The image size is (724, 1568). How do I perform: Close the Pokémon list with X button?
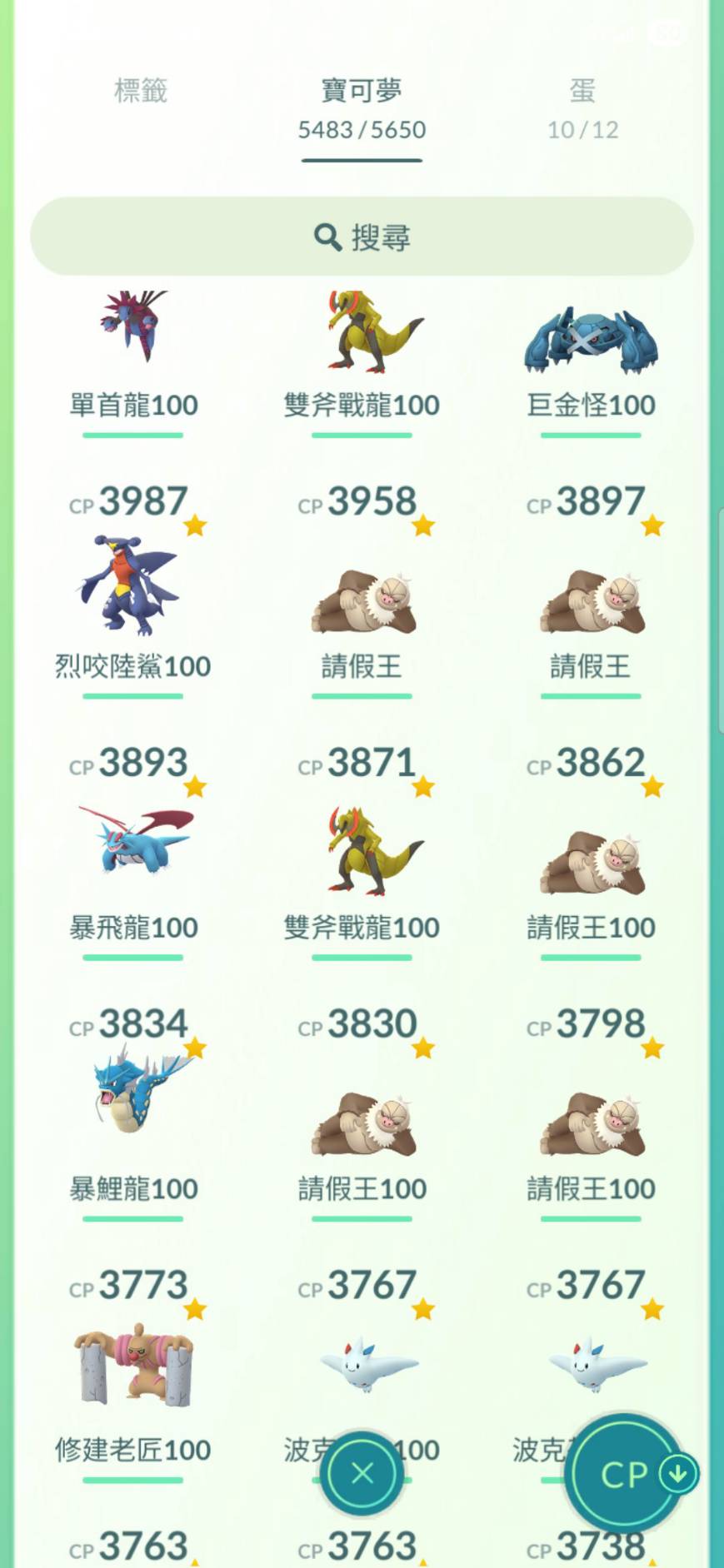362,1473
